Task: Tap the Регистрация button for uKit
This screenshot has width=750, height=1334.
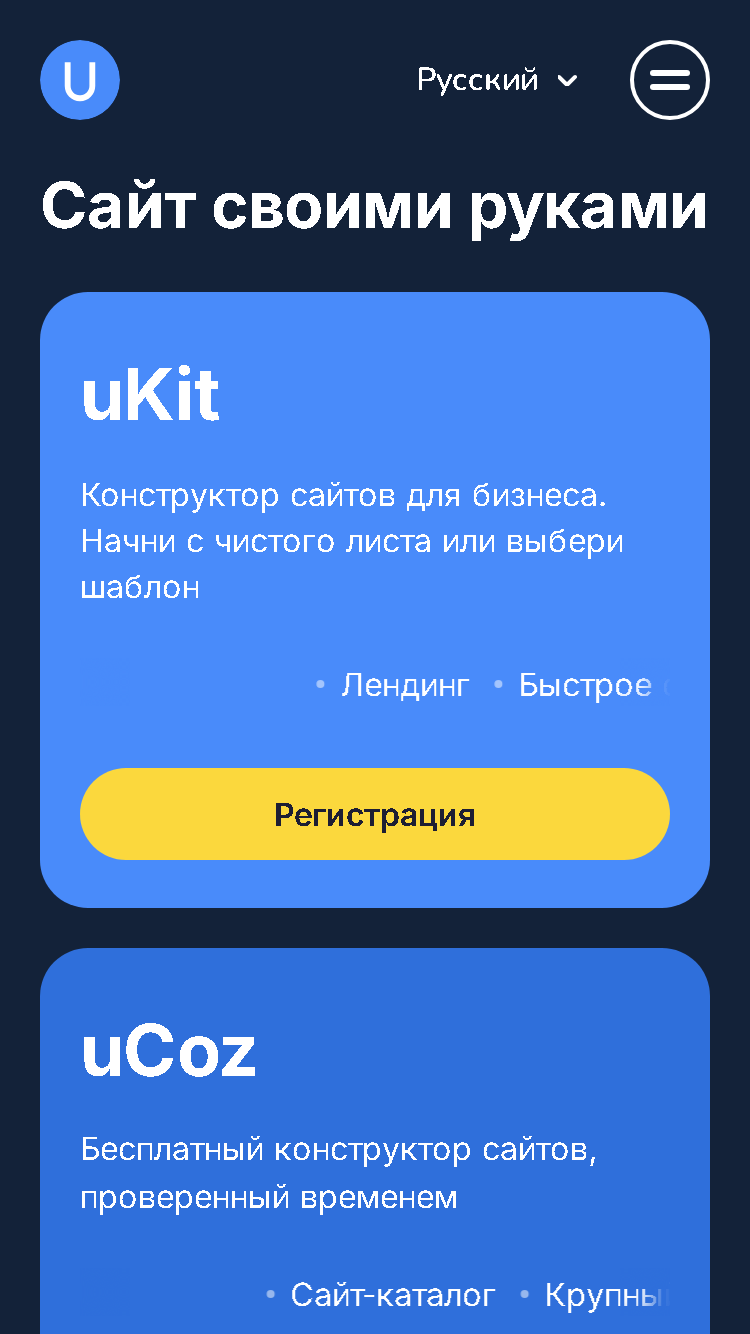Action: [x=374, y=814]
